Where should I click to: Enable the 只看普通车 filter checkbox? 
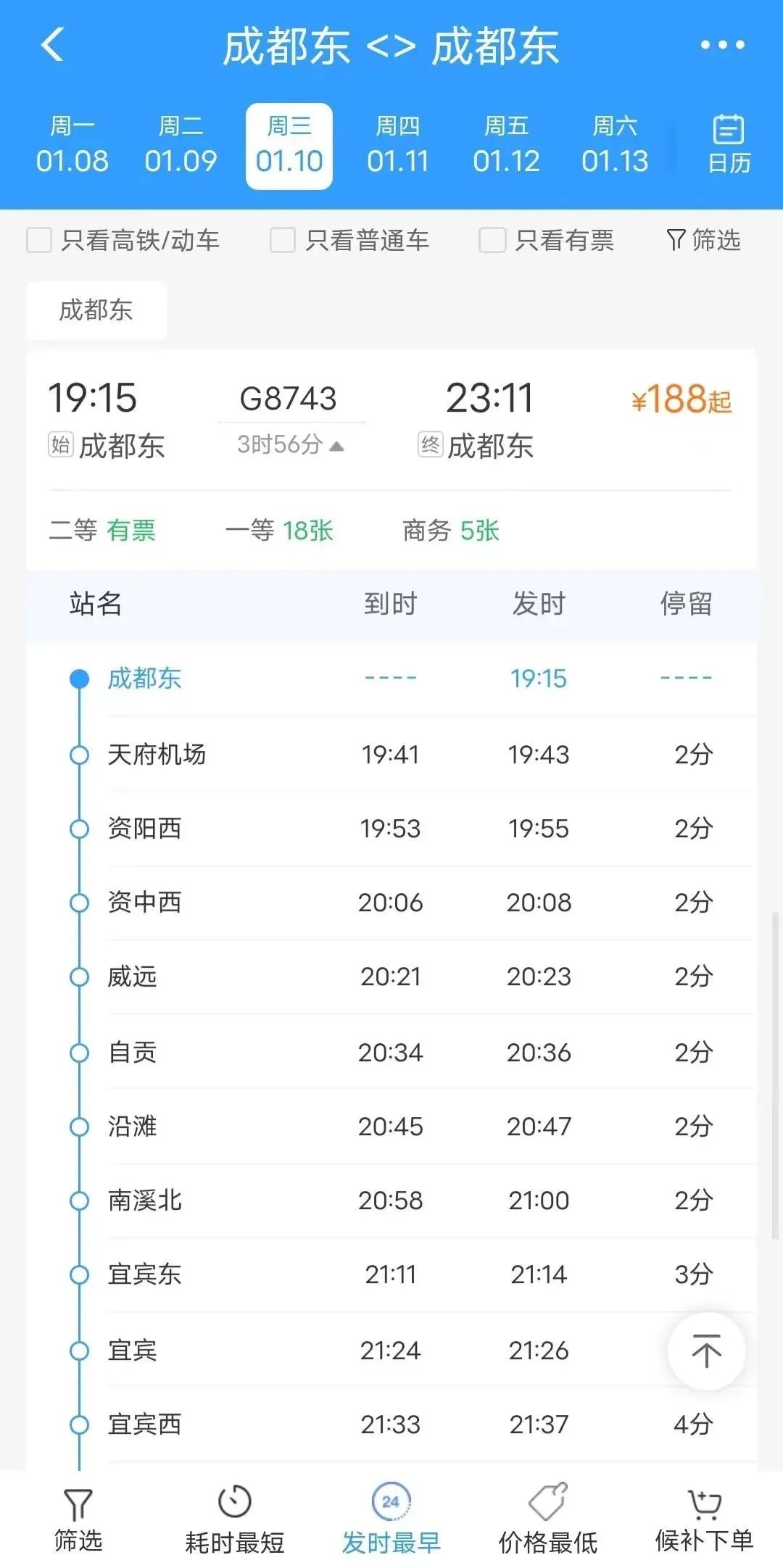click(x=283, y=240)
